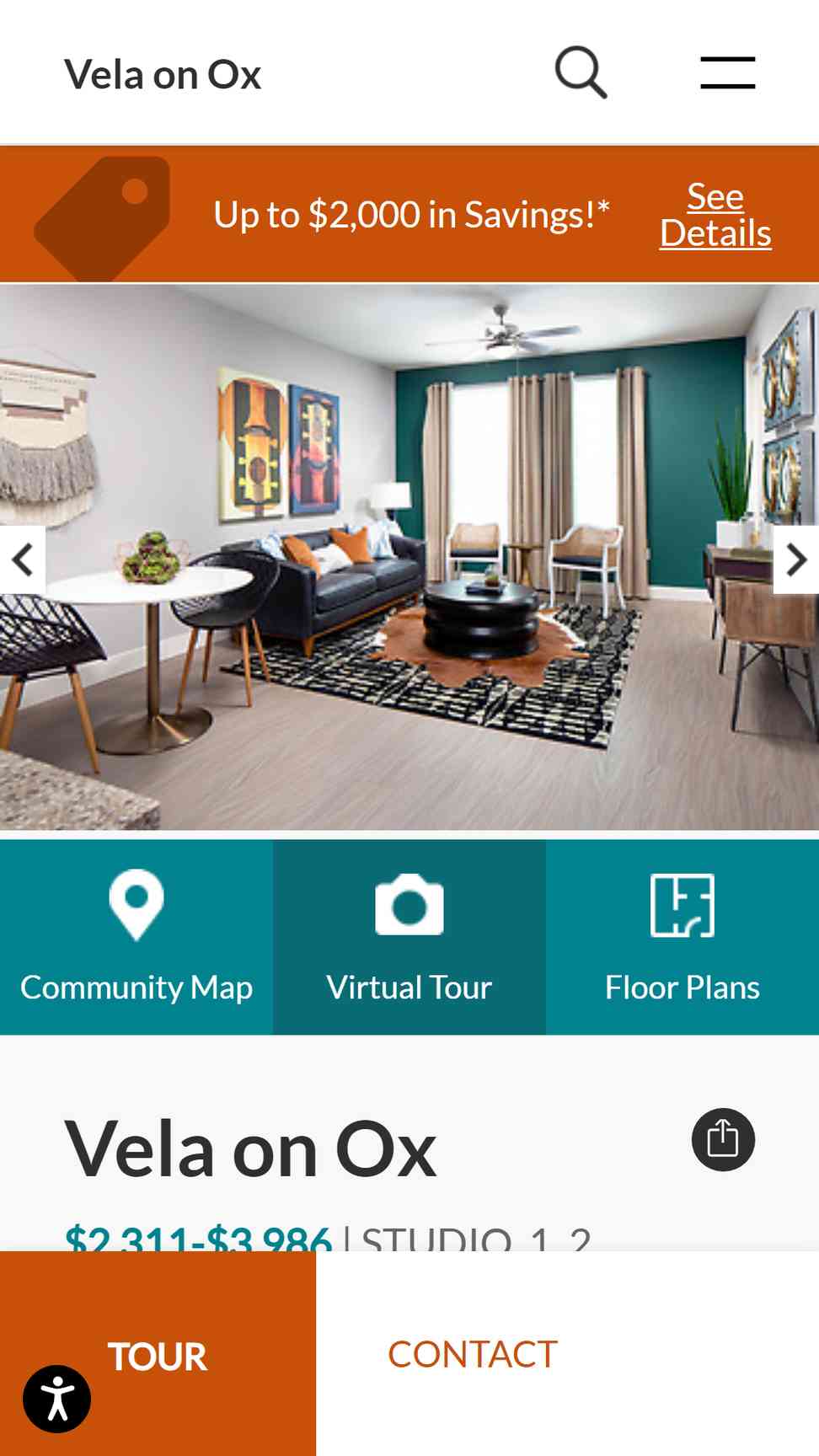
Task: Launch the Virtual Tour
Action: (x=409, y=937)
